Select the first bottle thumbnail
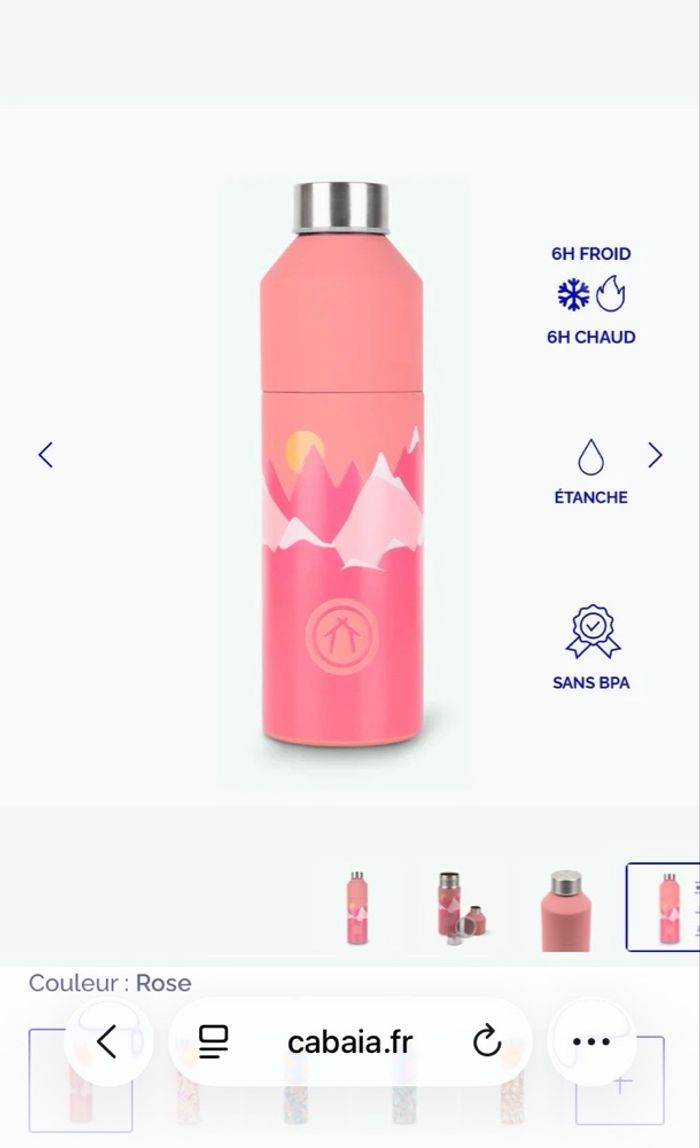This screenshot has height=1148, width=700. point(358,907)
